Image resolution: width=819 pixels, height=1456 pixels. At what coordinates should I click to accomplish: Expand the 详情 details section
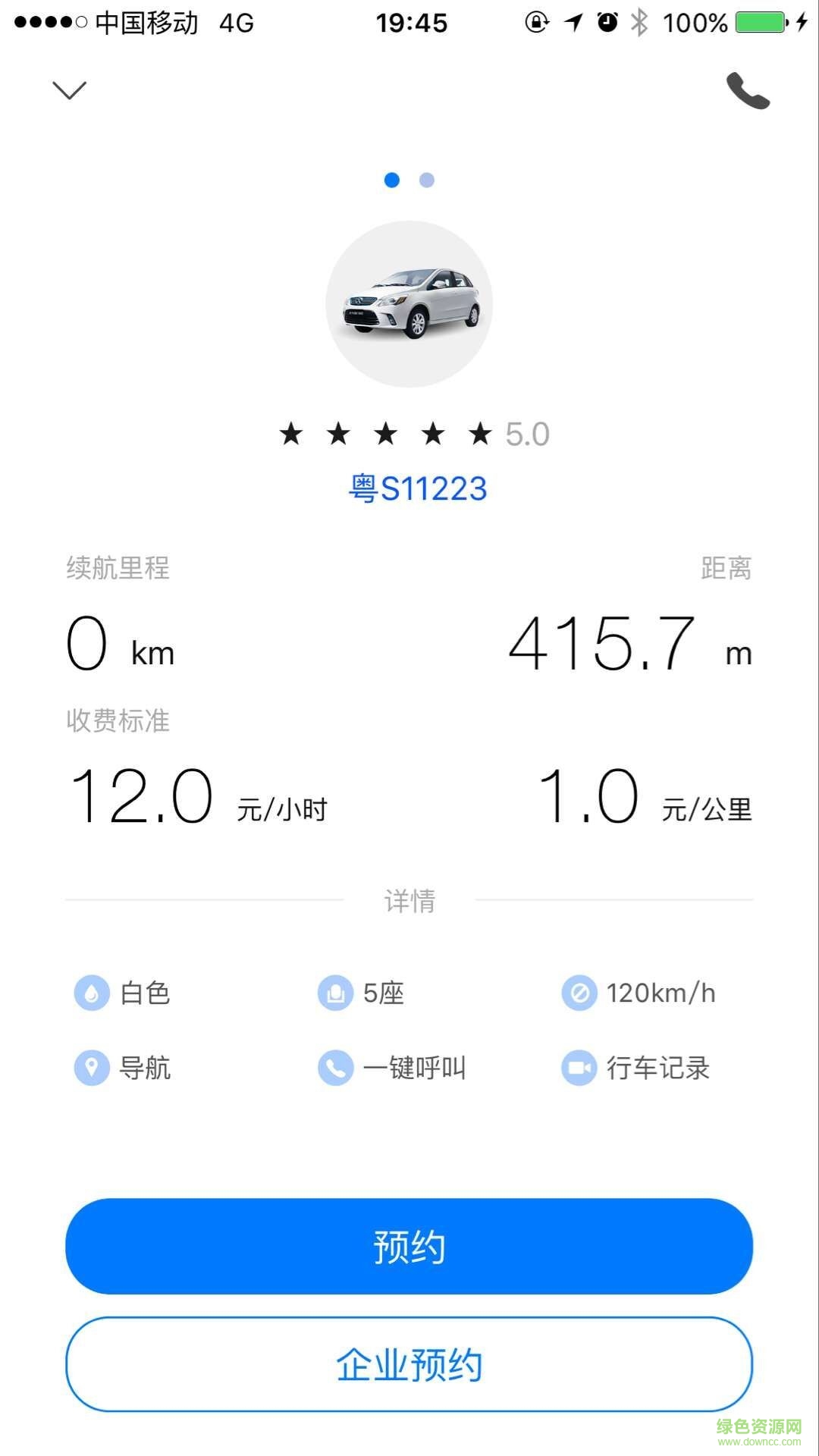pos(409,901)
